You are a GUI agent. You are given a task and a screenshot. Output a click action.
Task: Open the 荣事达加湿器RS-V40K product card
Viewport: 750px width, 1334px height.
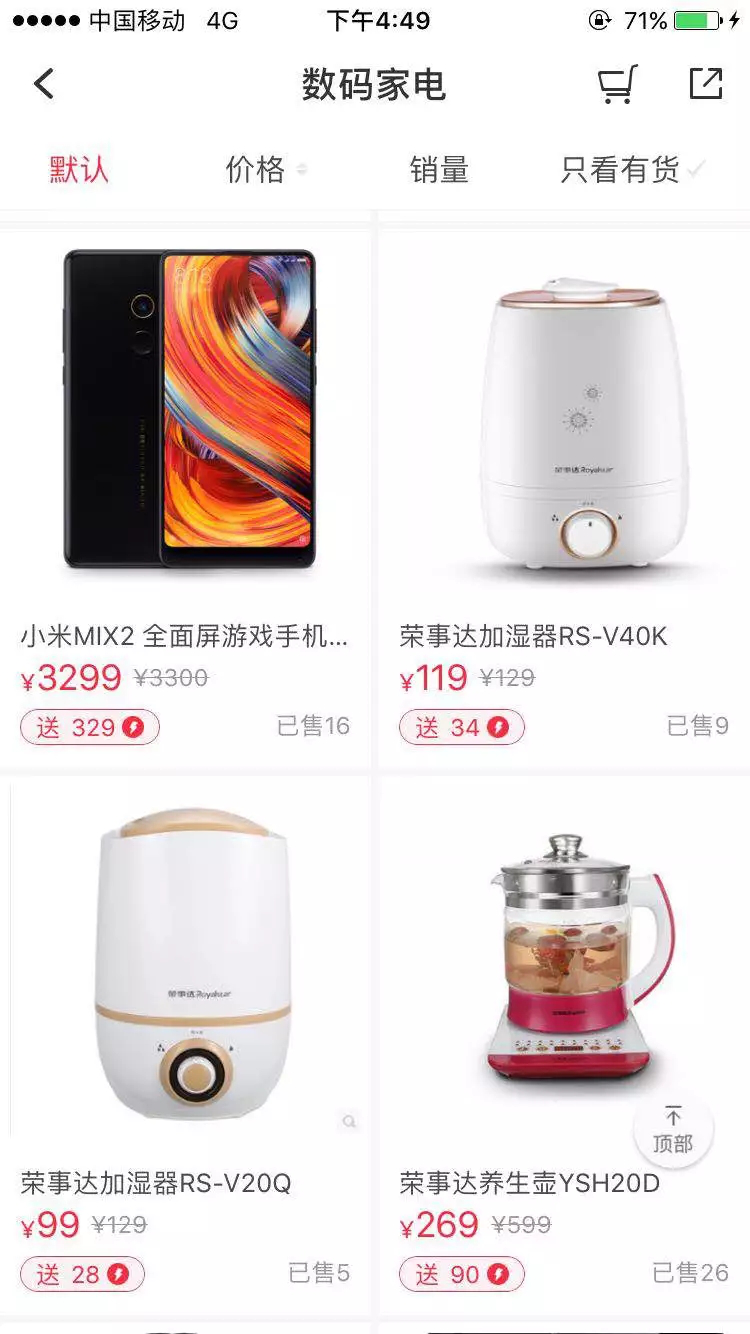click(565, 450)
